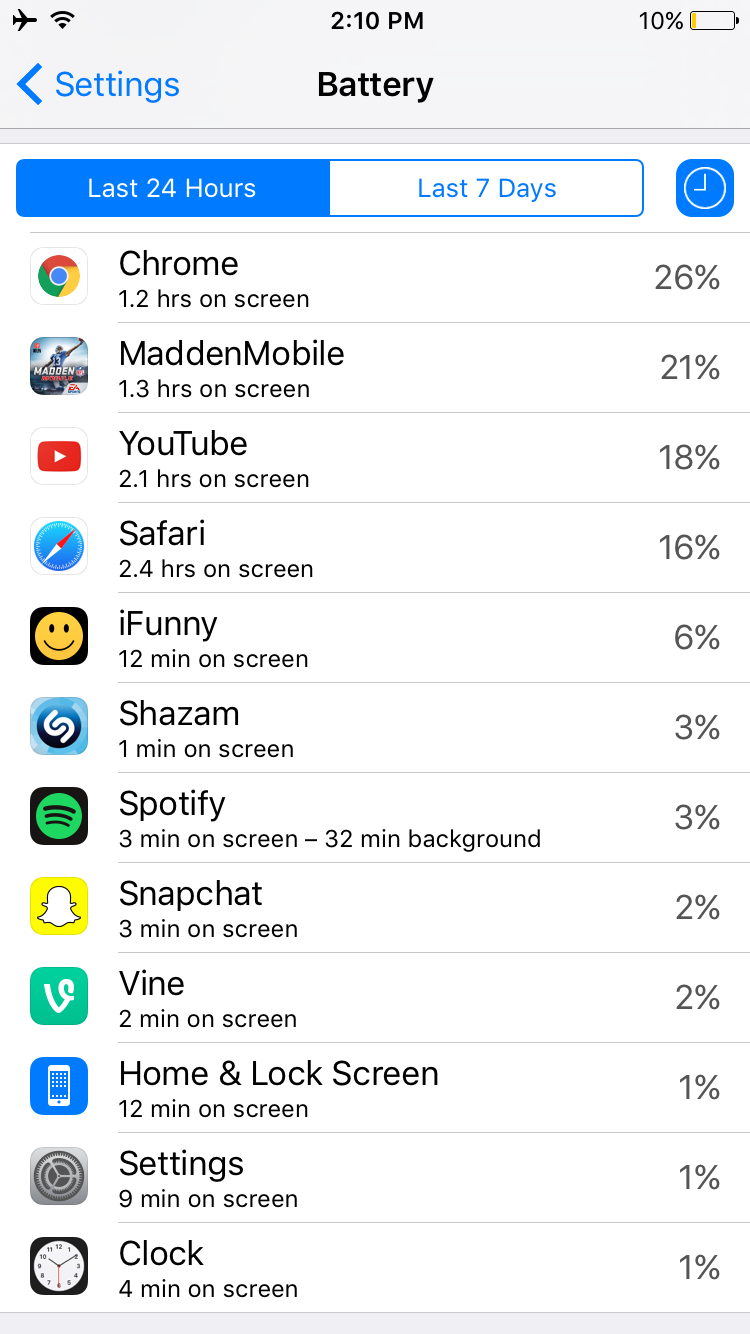Screen dimensions: 750x1334
Task: Select the Last 24 Hours segment
Action: coord(172,188)
